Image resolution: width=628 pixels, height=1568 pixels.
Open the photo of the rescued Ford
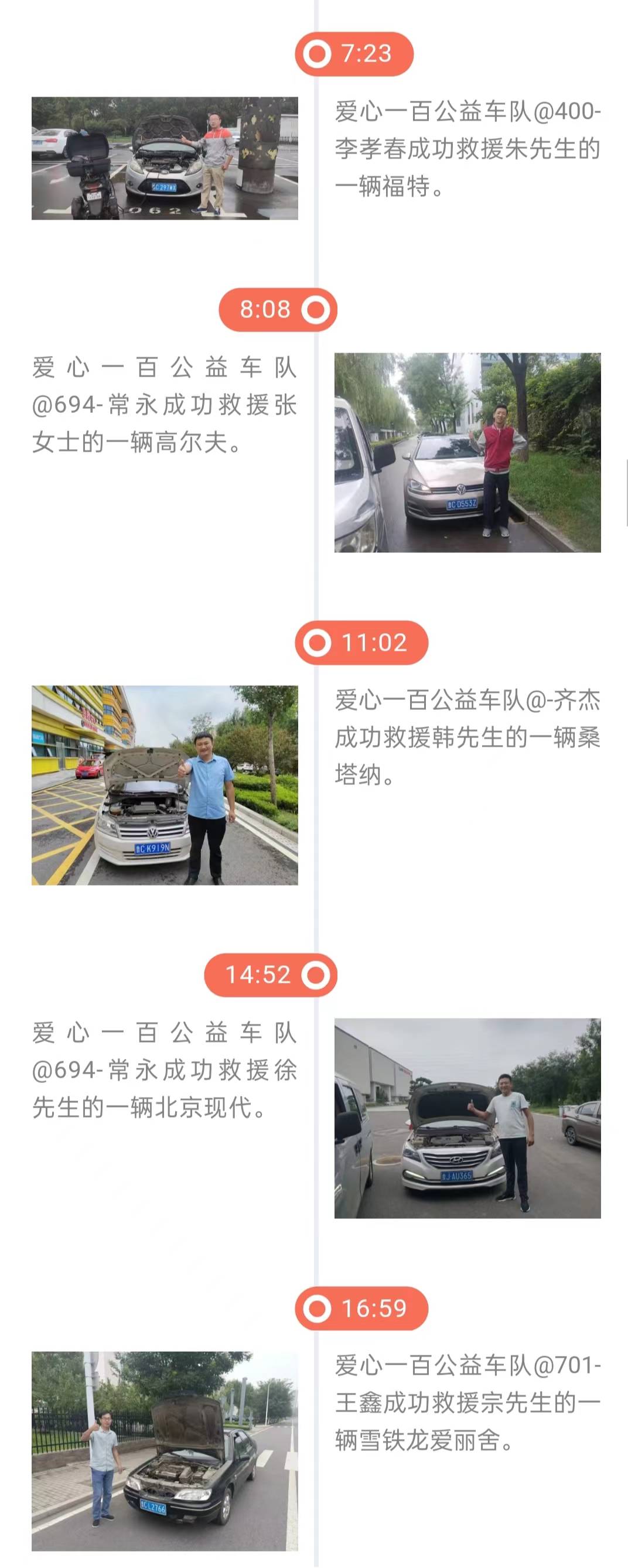click(x=165, y=158)
